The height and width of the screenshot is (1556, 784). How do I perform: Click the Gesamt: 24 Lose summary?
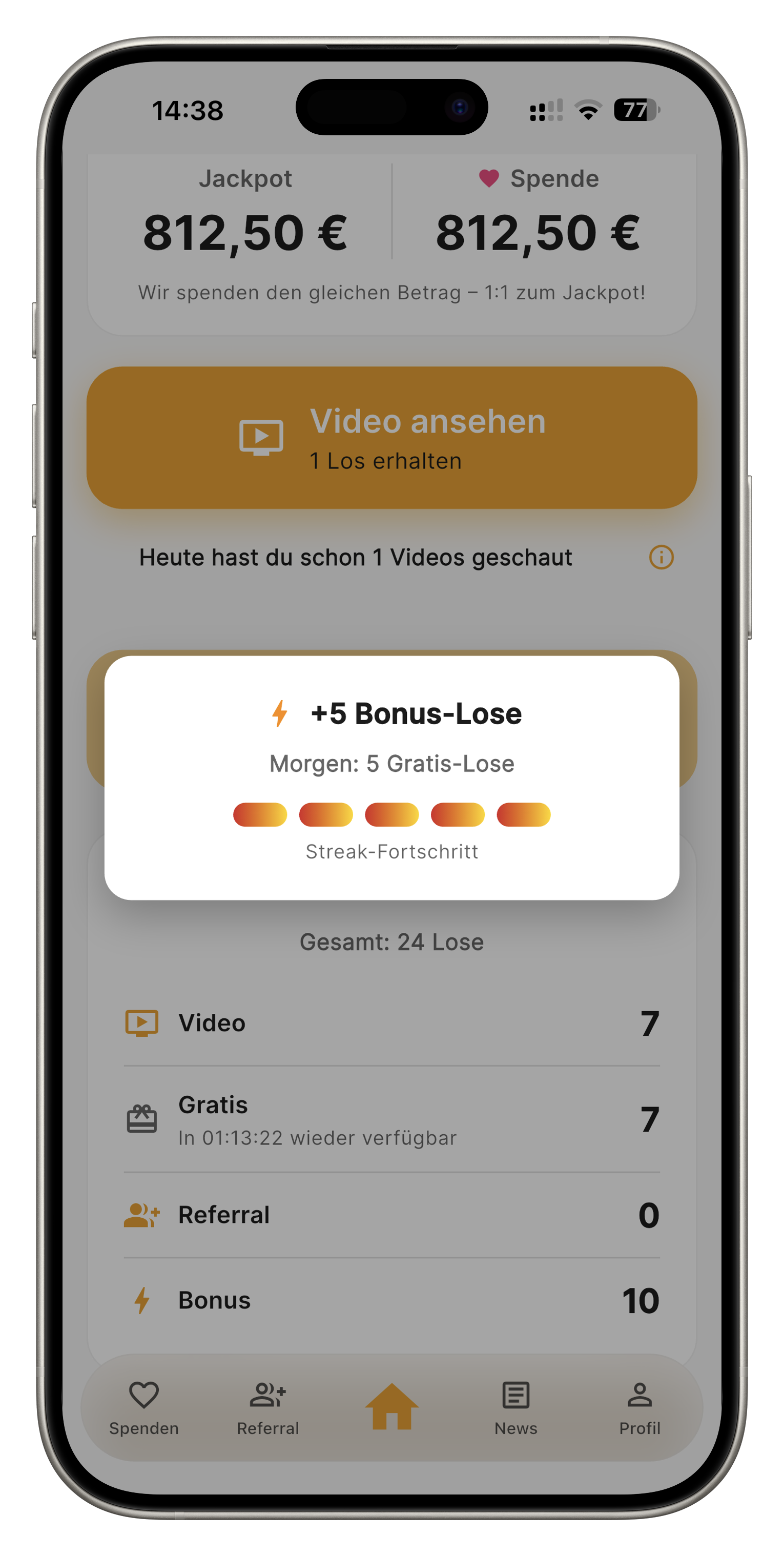click(391, 941)
